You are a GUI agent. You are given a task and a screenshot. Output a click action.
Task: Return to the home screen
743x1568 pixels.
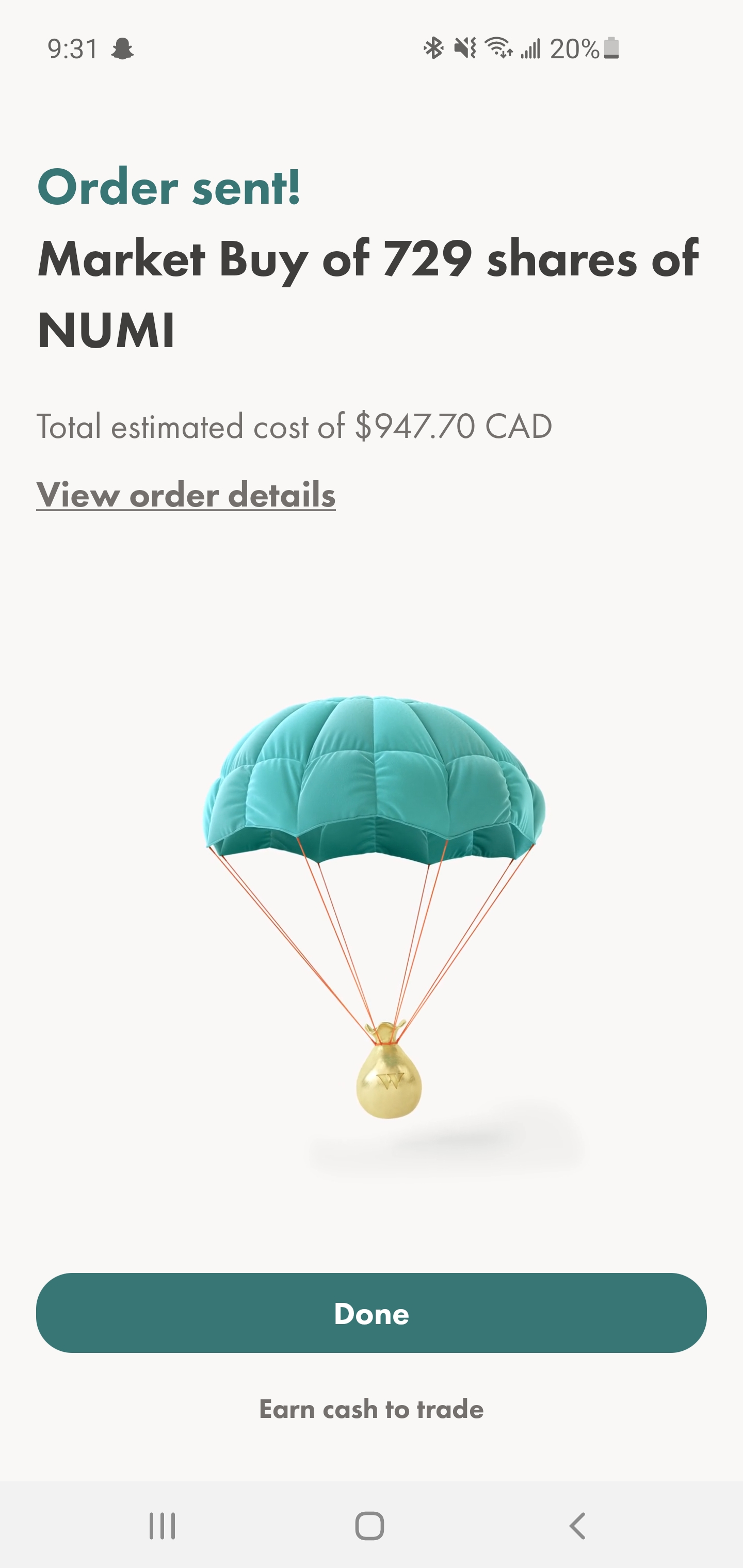(369, 1525)
